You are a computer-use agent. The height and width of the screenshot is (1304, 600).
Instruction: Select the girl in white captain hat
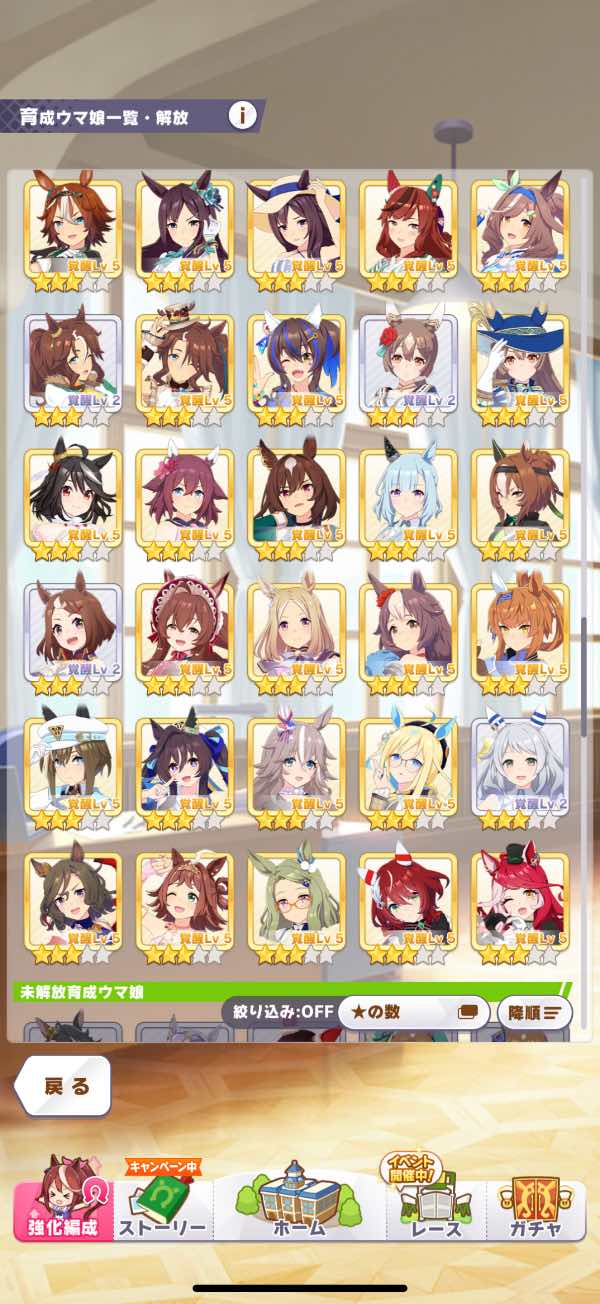point(73,773)
